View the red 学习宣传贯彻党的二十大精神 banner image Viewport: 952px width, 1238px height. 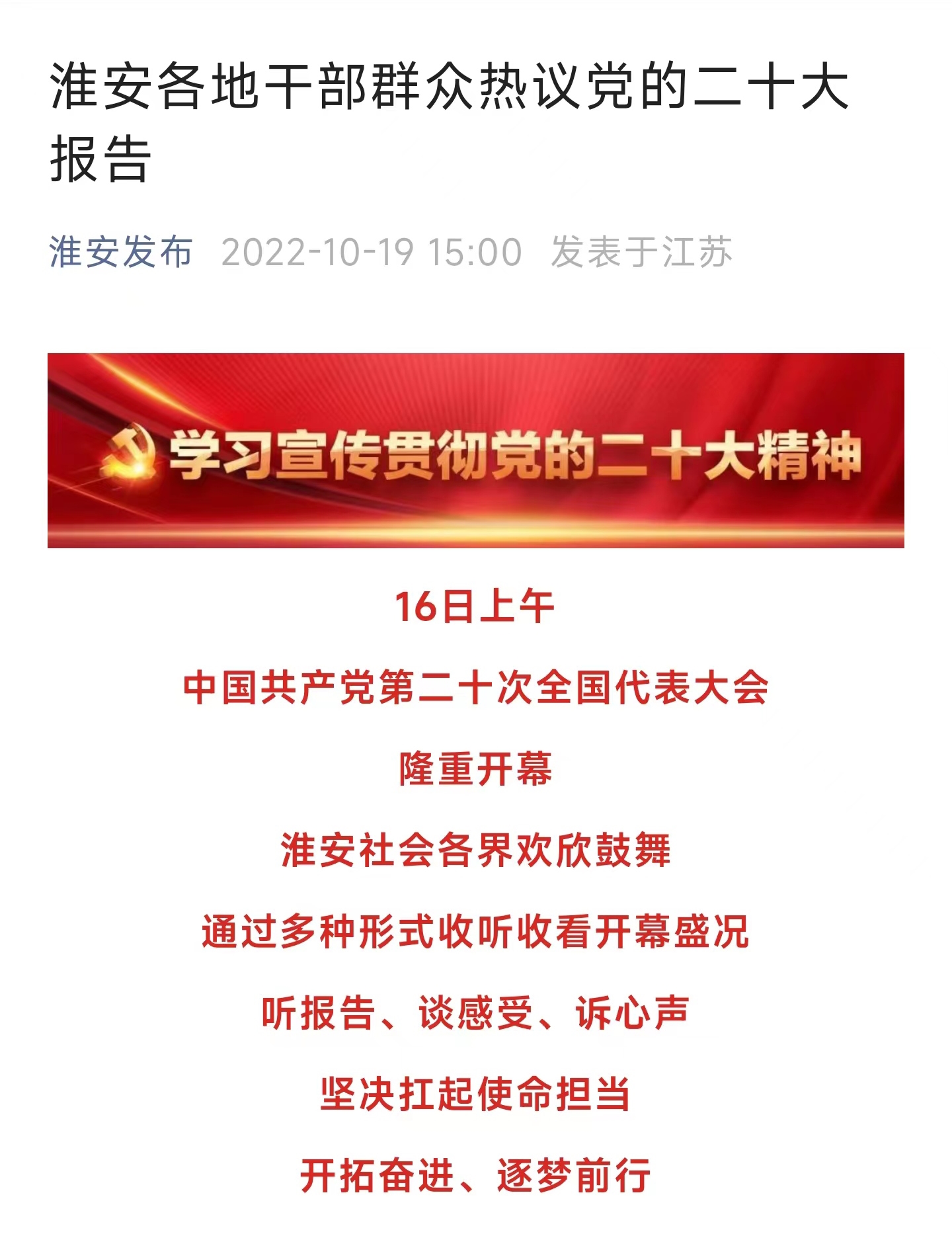click(475, 450)
